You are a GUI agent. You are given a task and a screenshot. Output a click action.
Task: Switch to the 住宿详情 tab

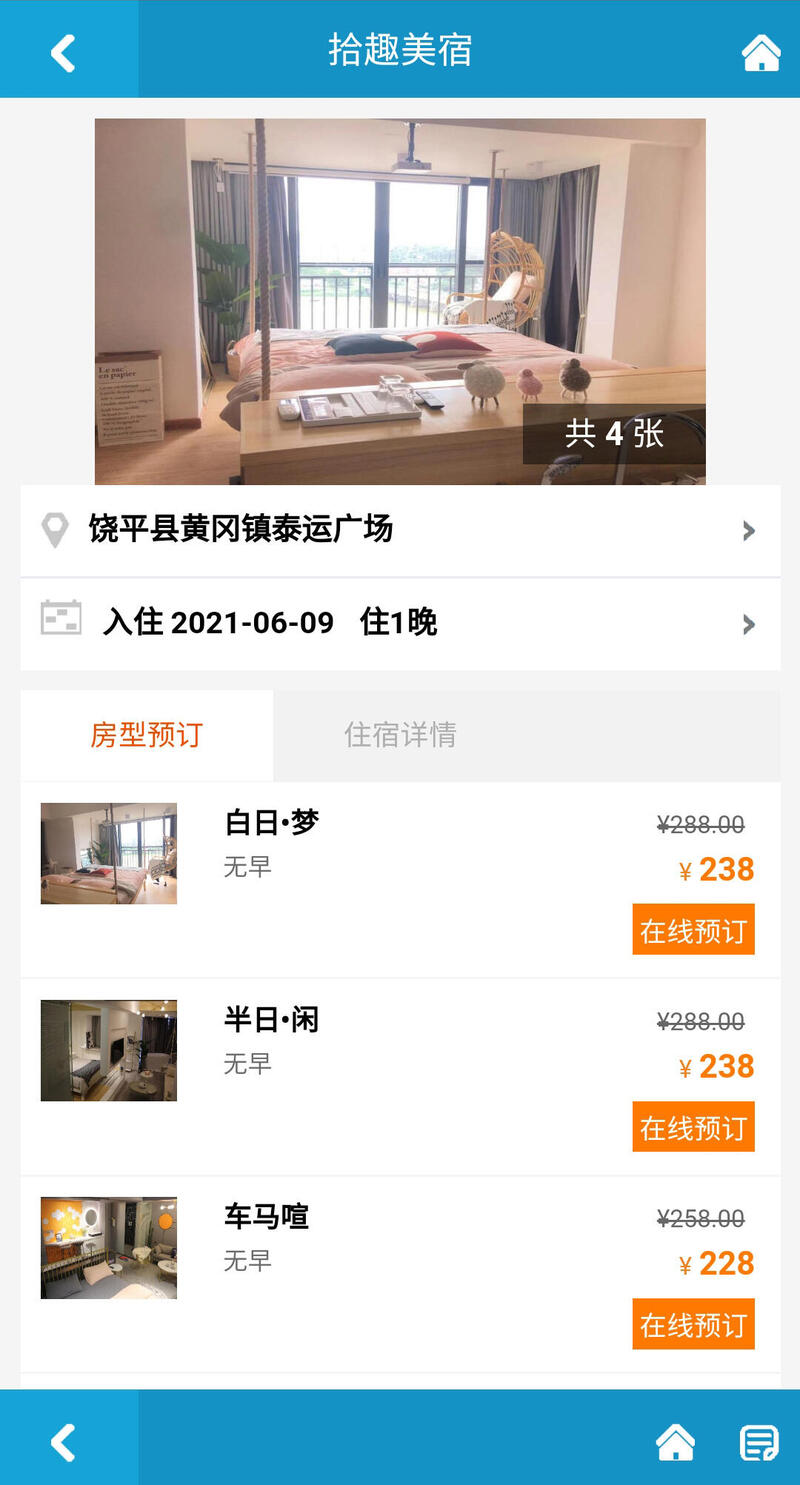pyautogui.click(x=400, y=735)
